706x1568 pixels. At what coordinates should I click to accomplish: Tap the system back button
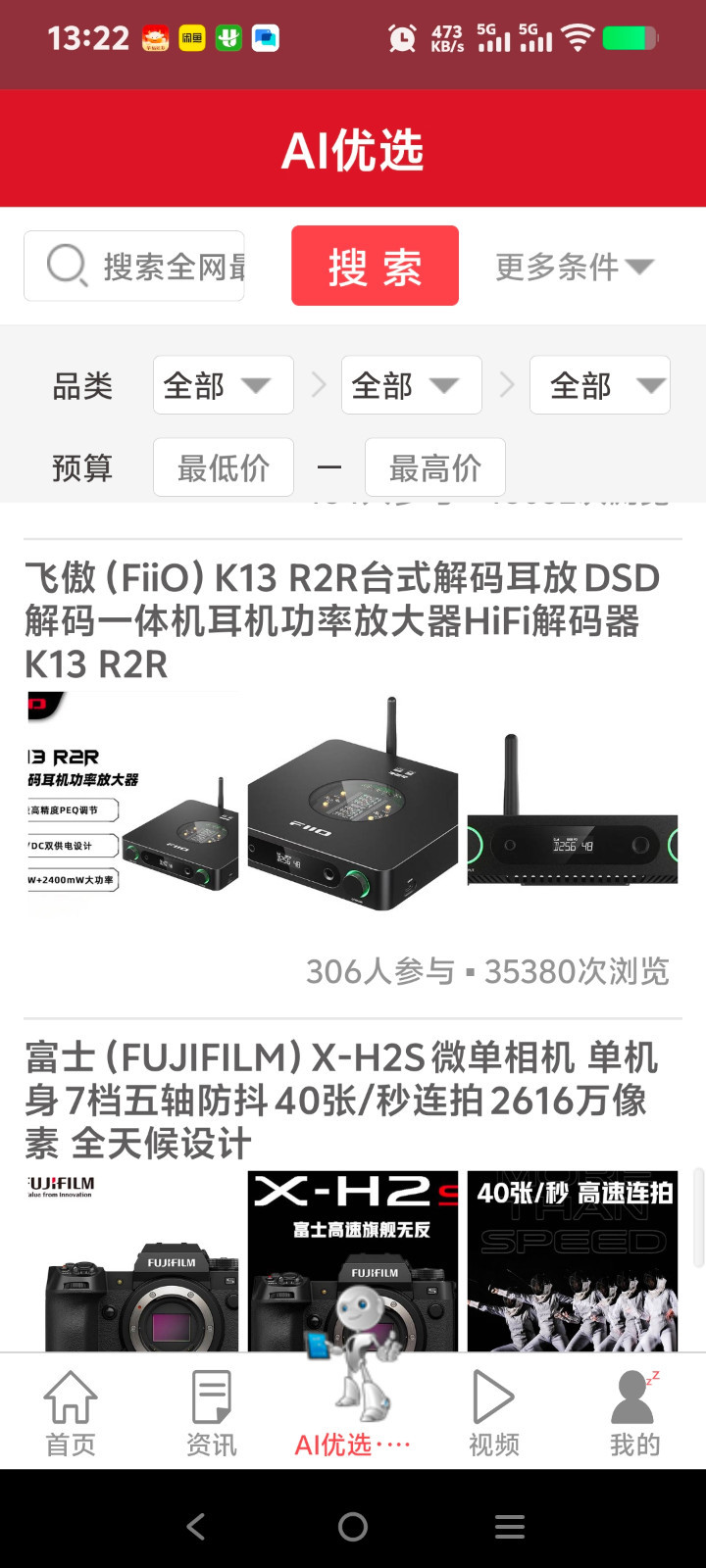[196, 1526]
